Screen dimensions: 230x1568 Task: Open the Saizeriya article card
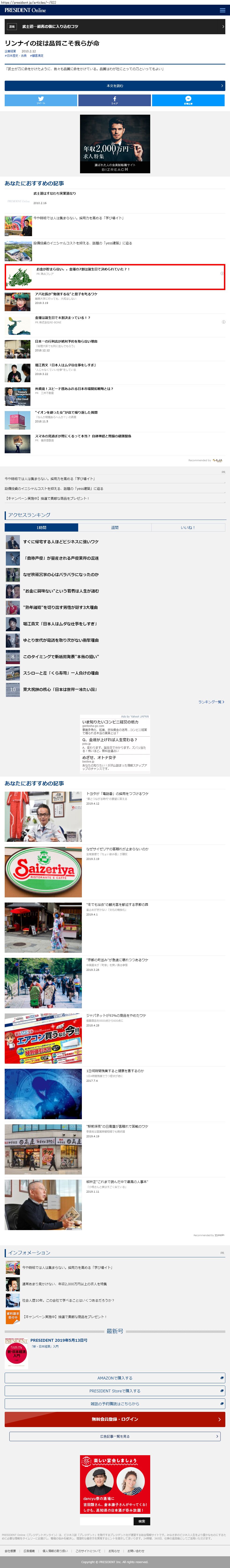click(43, 872)
